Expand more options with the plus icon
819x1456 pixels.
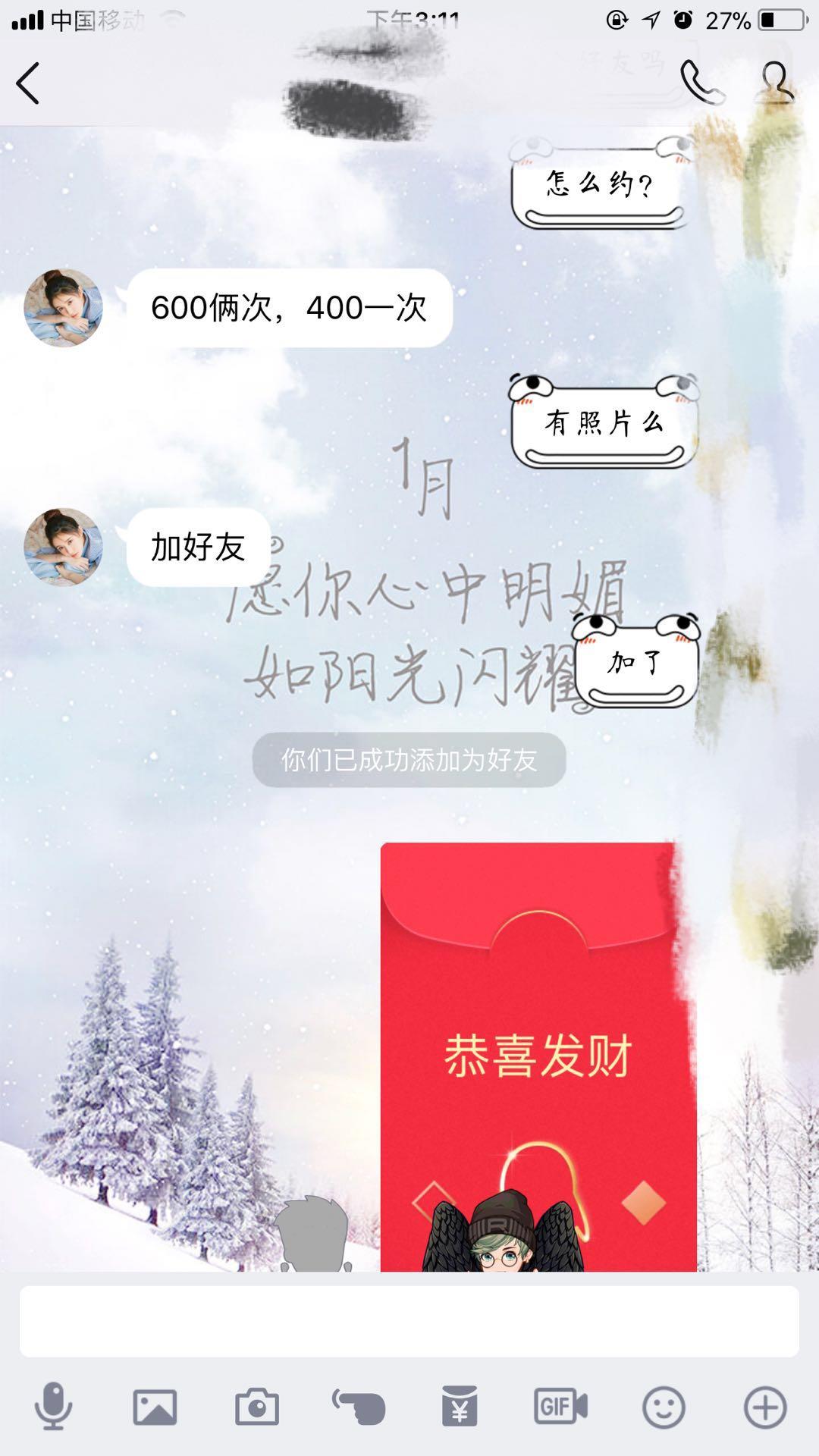764,1407
